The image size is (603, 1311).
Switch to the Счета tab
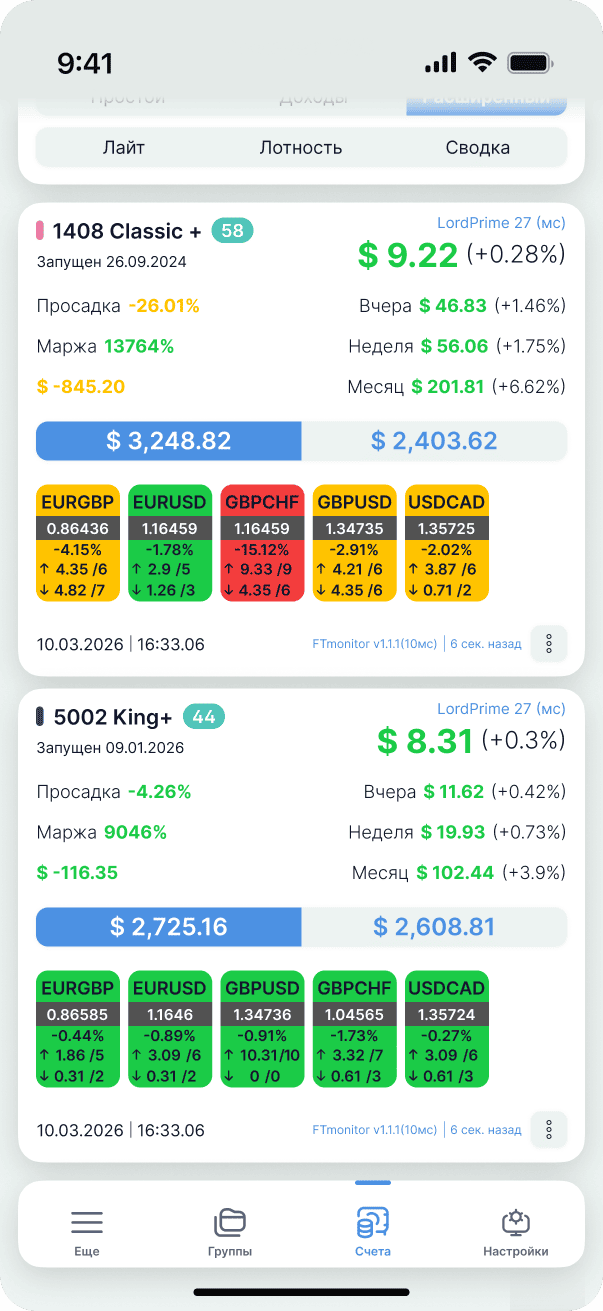tap(372, 1231)
